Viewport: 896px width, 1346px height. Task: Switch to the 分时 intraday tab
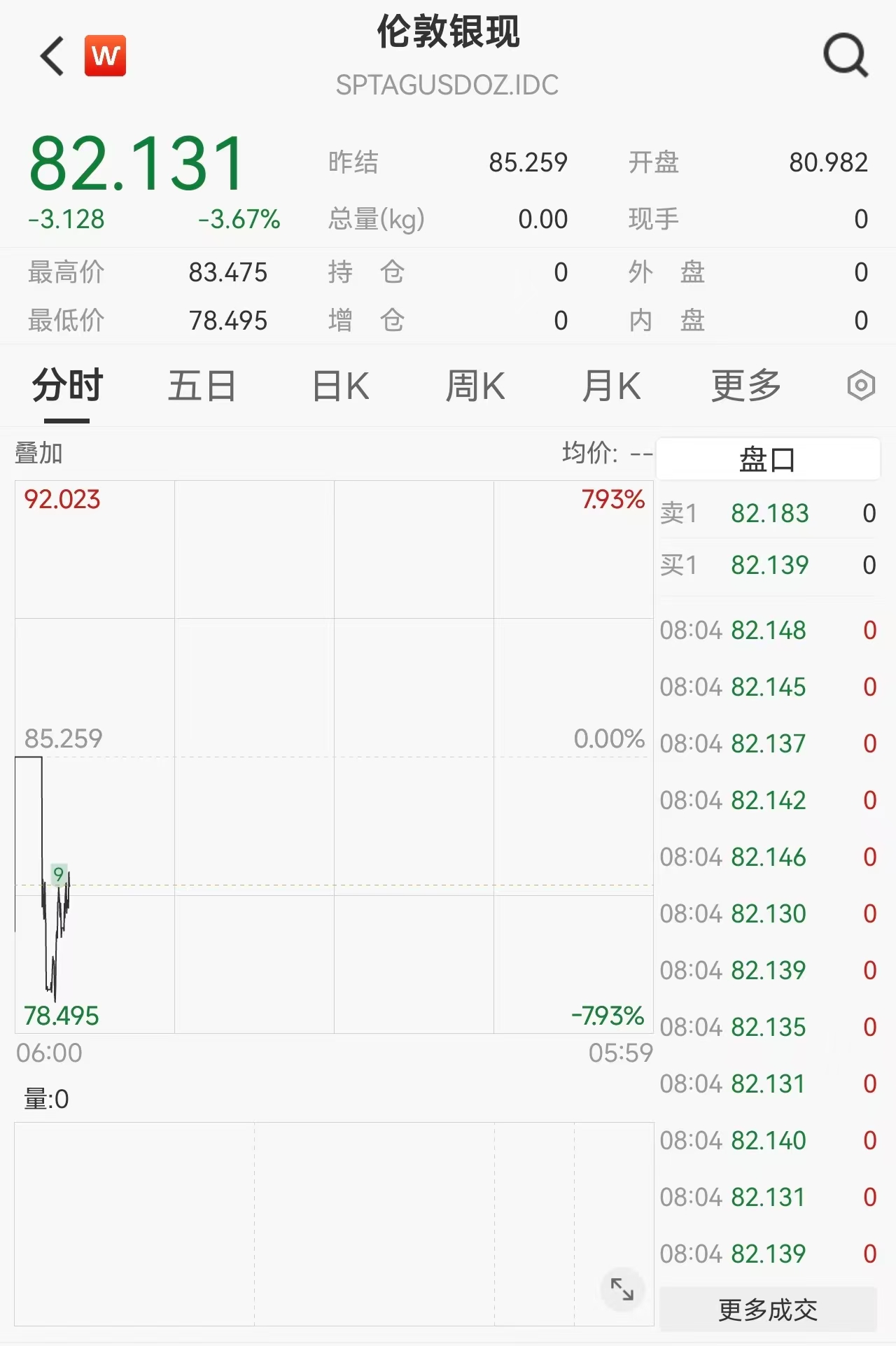click(66, 385)
